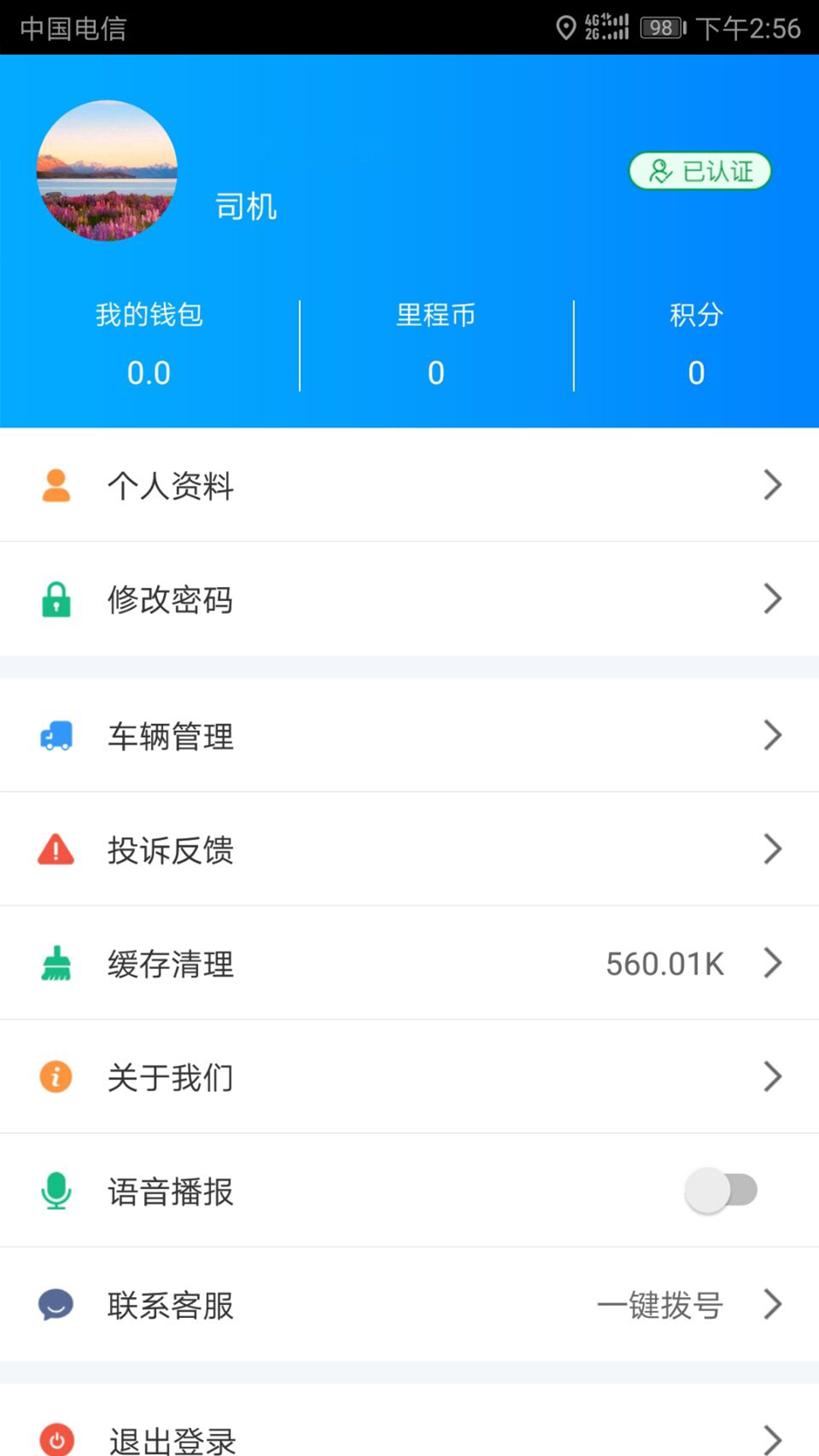
Task: Open 关于我们 about us page
Action: pyautogui.click(x=409, y=1077)
